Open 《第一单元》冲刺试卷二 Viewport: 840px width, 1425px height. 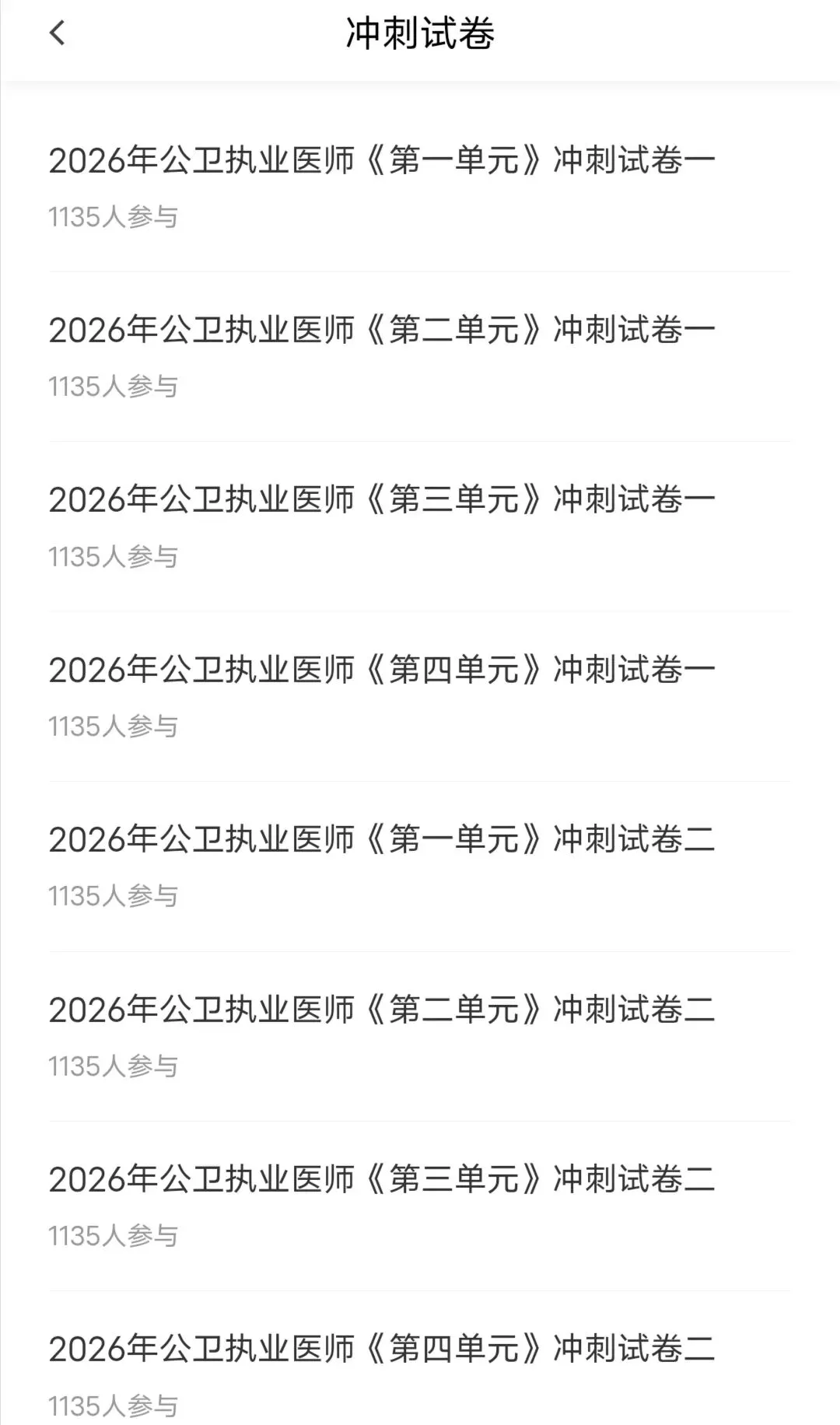381,840
